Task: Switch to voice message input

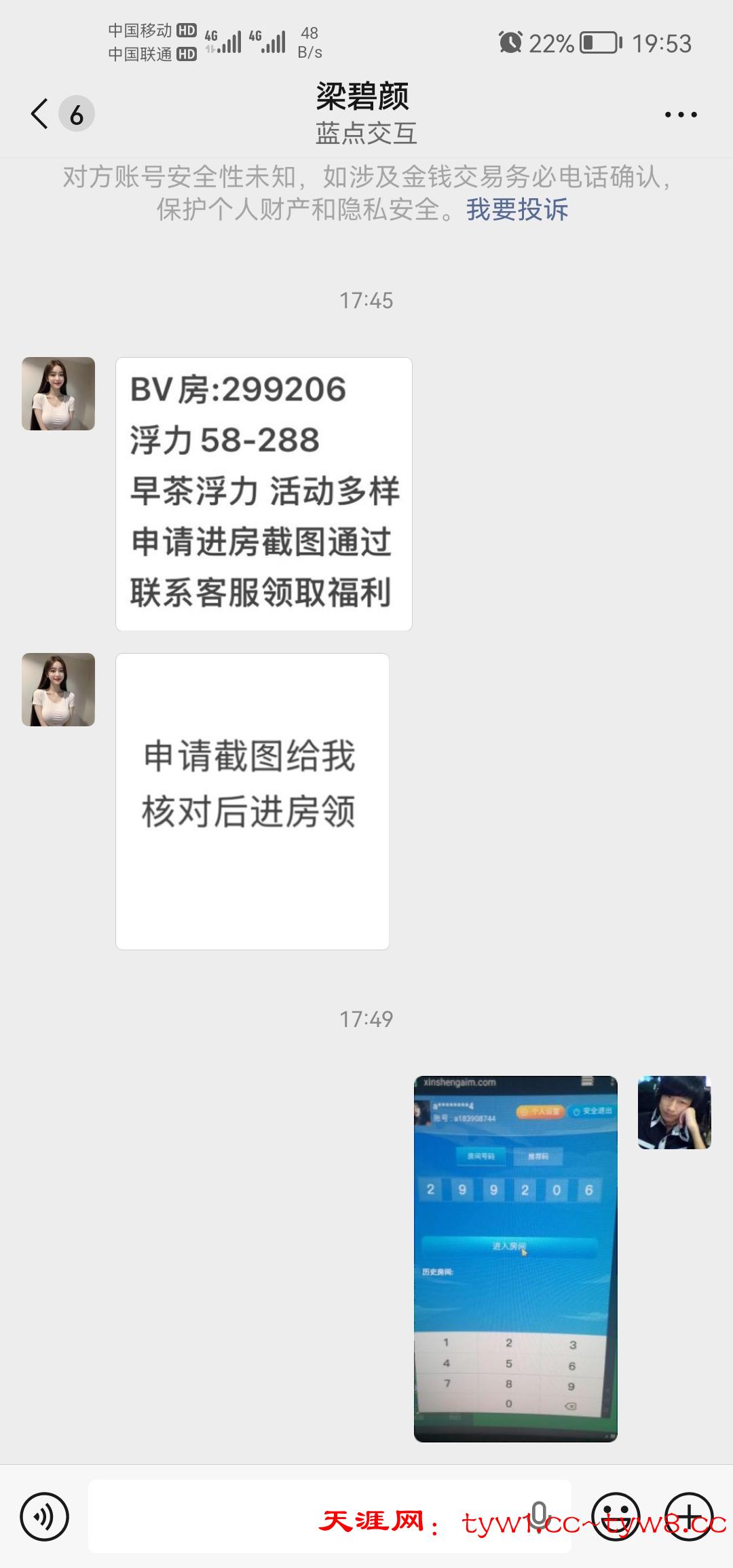Action: (44, 1516)
